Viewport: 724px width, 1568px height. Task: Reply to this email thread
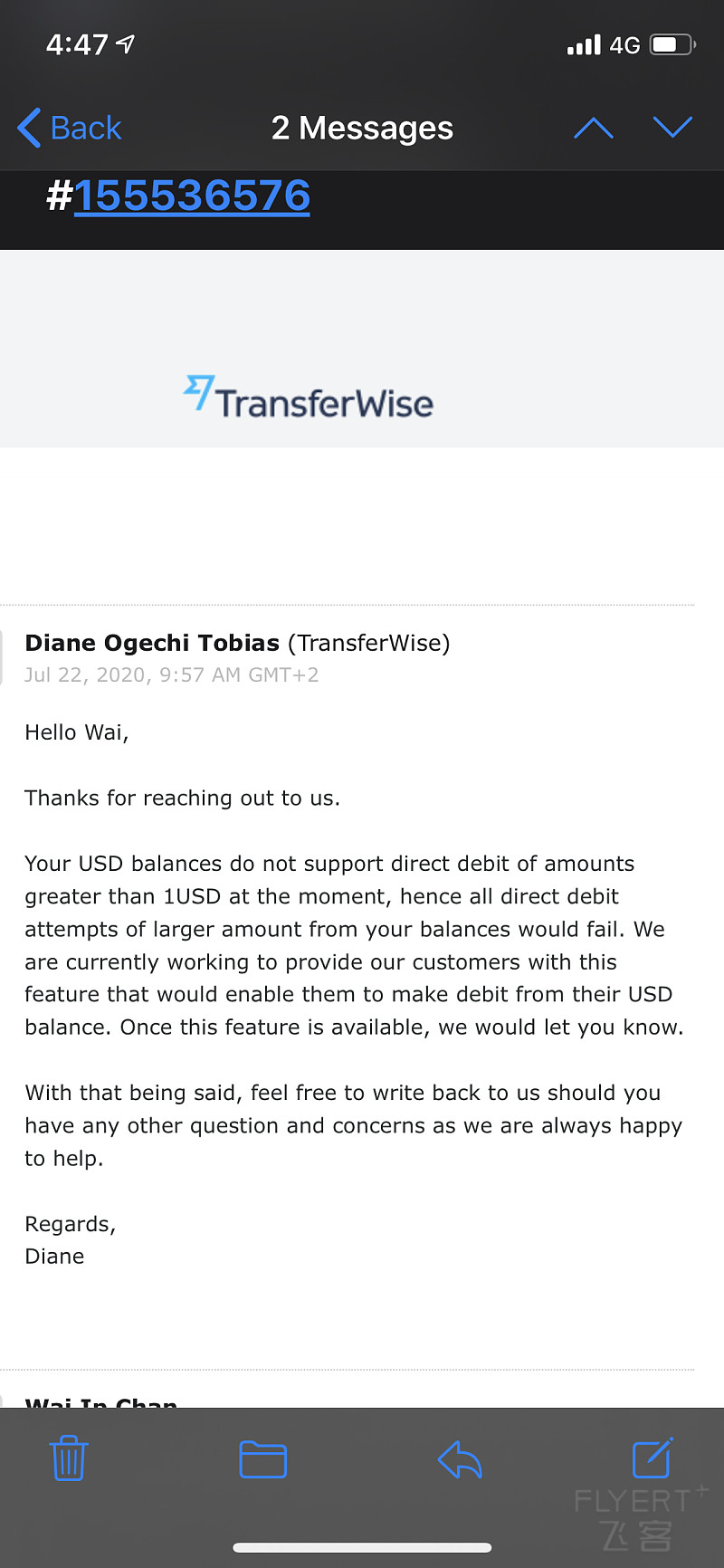[460, 1458]
